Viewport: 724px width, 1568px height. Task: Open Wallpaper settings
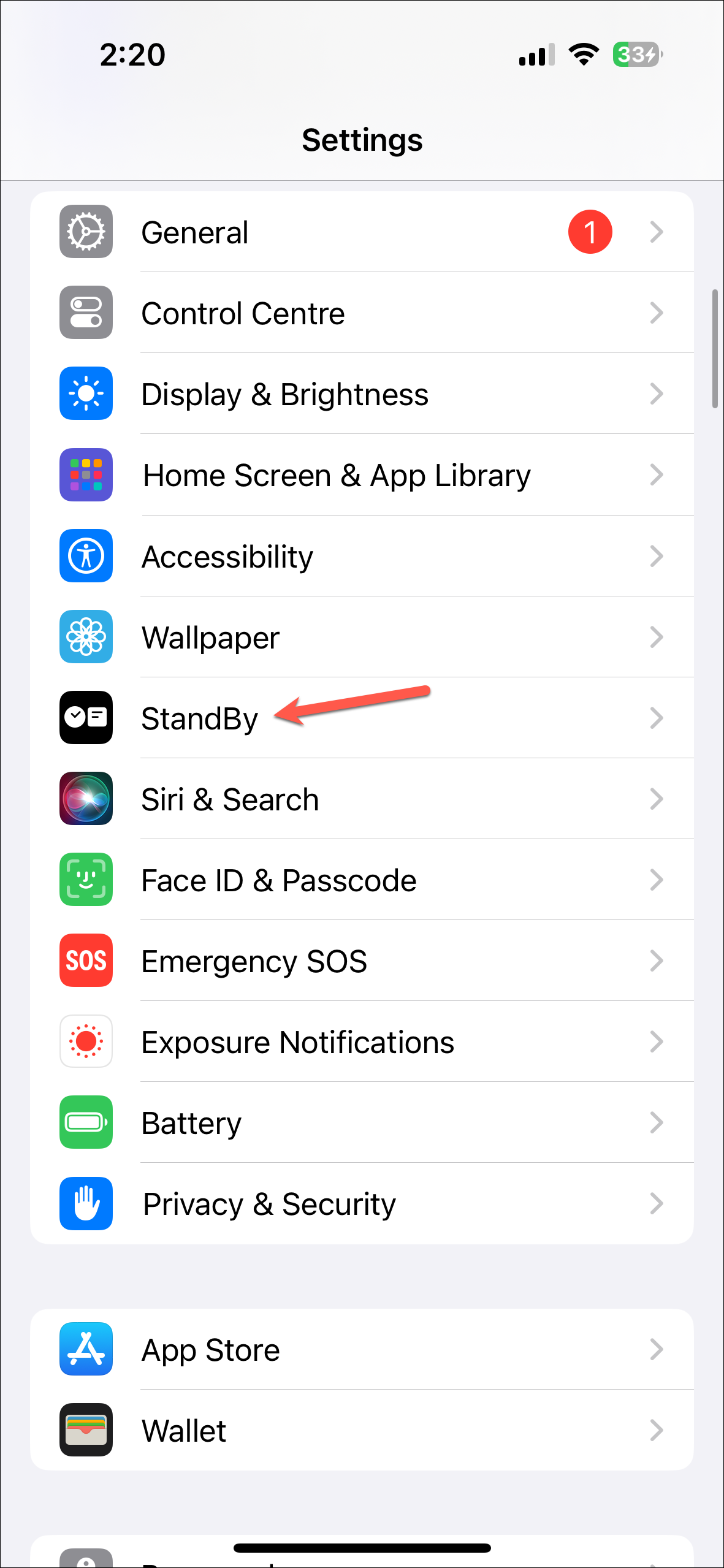pyautogui.click(x=362, y=637)
